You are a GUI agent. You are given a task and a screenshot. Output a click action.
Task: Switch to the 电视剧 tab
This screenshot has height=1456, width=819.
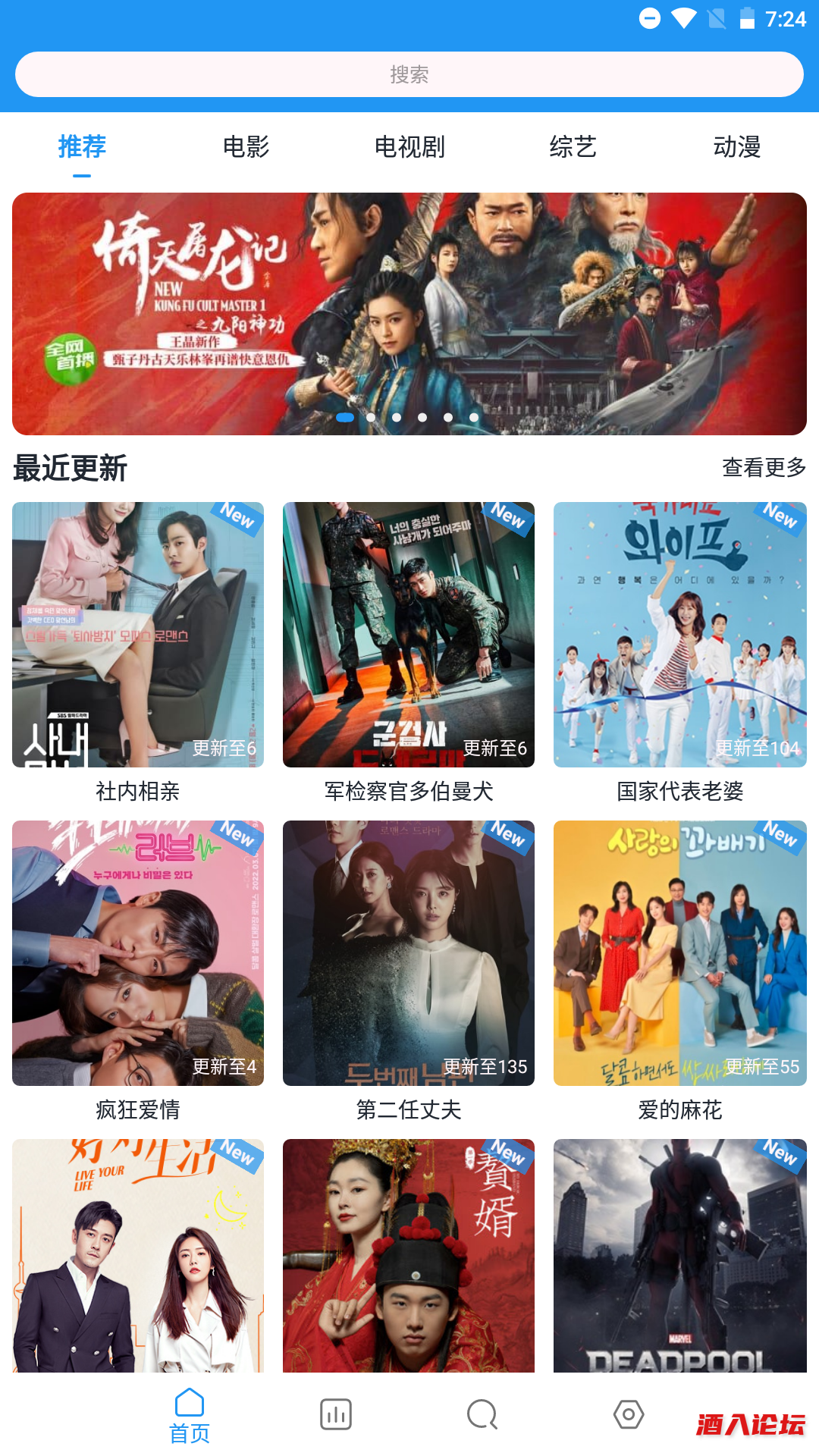409,146
